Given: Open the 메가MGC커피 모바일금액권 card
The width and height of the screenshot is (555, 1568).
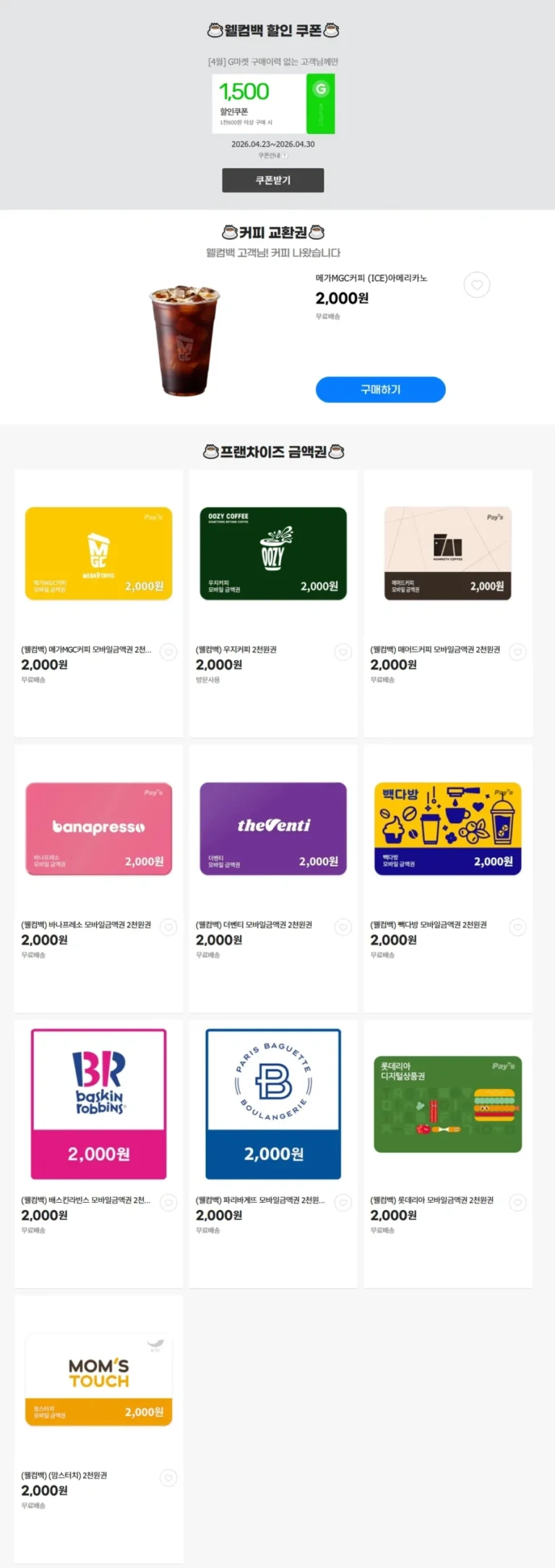Looking at the screenshot, I should 98,553.
